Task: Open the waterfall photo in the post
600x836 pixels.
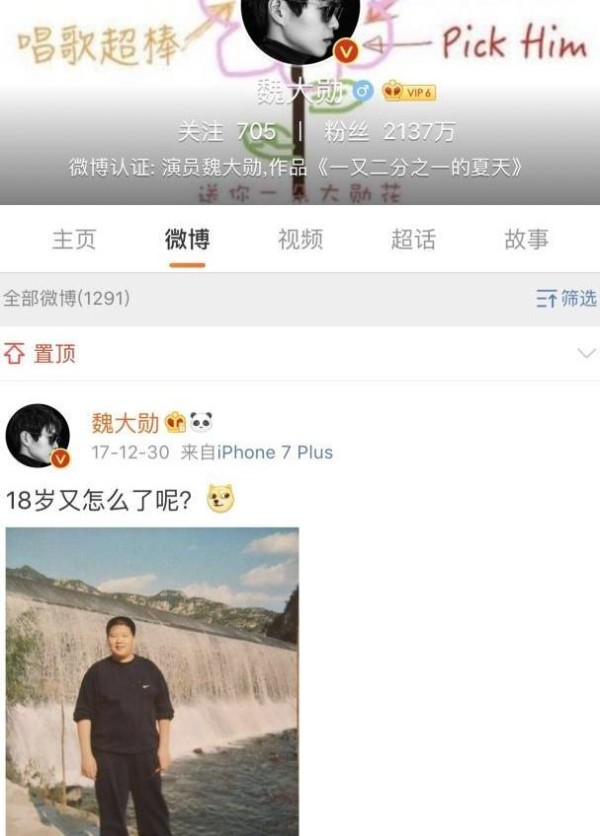Action: 152,680
